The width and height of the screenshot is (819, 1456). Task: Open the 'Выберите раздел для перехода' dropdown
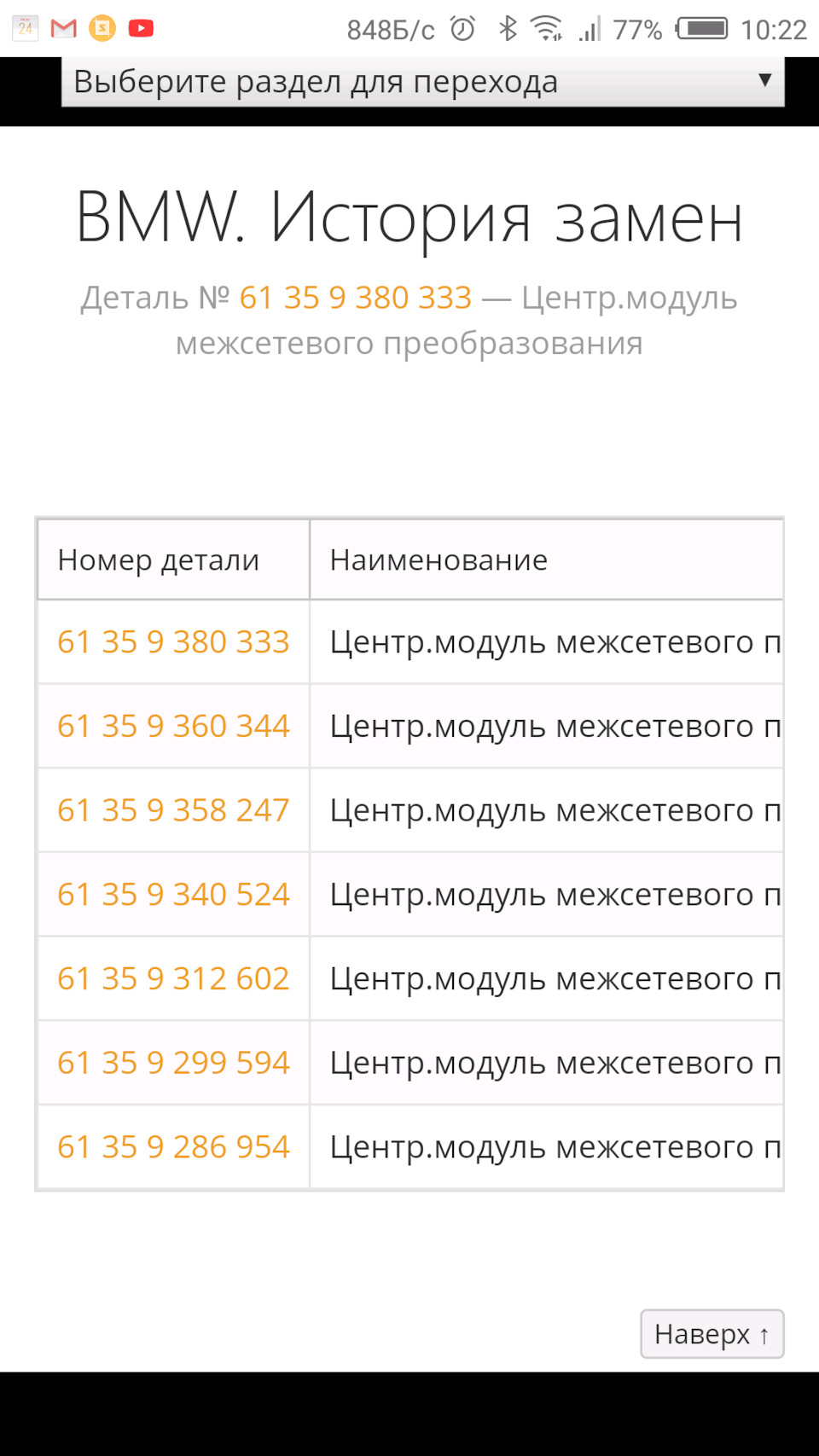(x=422, y=82)
